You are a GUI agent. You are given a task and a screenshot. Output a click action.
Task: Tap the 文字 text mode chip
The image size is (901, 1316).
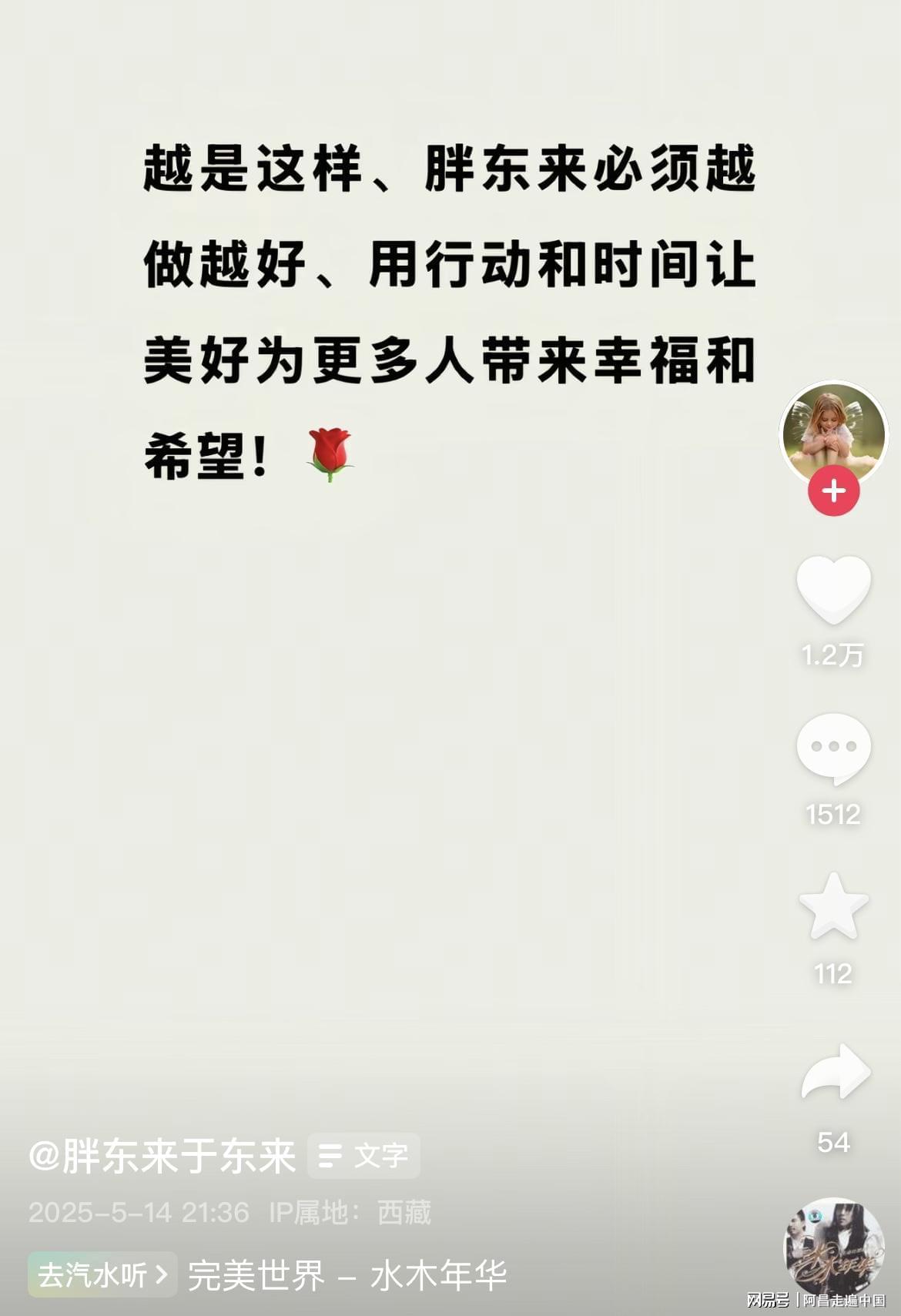click(363, 1156)
